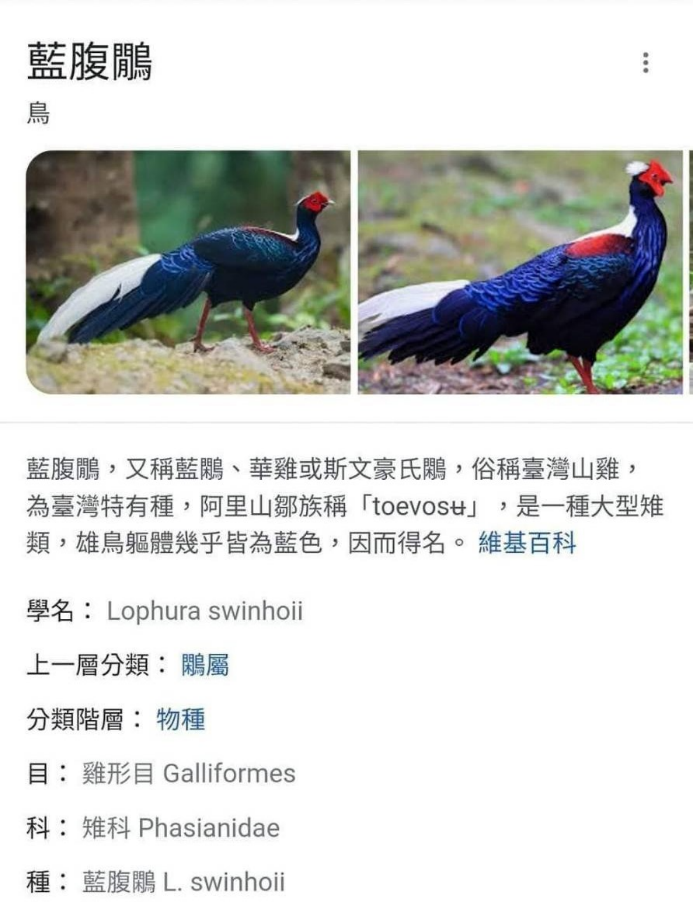Follow the 鷴屬 parent classification link

pyautogui.click(x=205, y=665)
